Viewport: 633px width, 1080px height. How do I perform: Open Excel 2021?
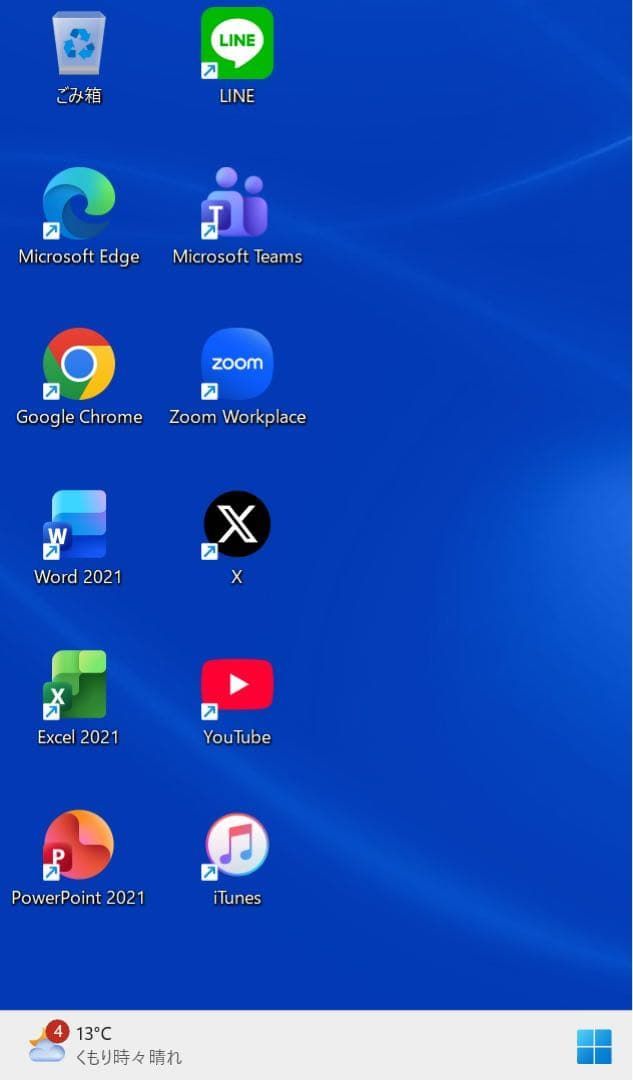pos(78,685)
